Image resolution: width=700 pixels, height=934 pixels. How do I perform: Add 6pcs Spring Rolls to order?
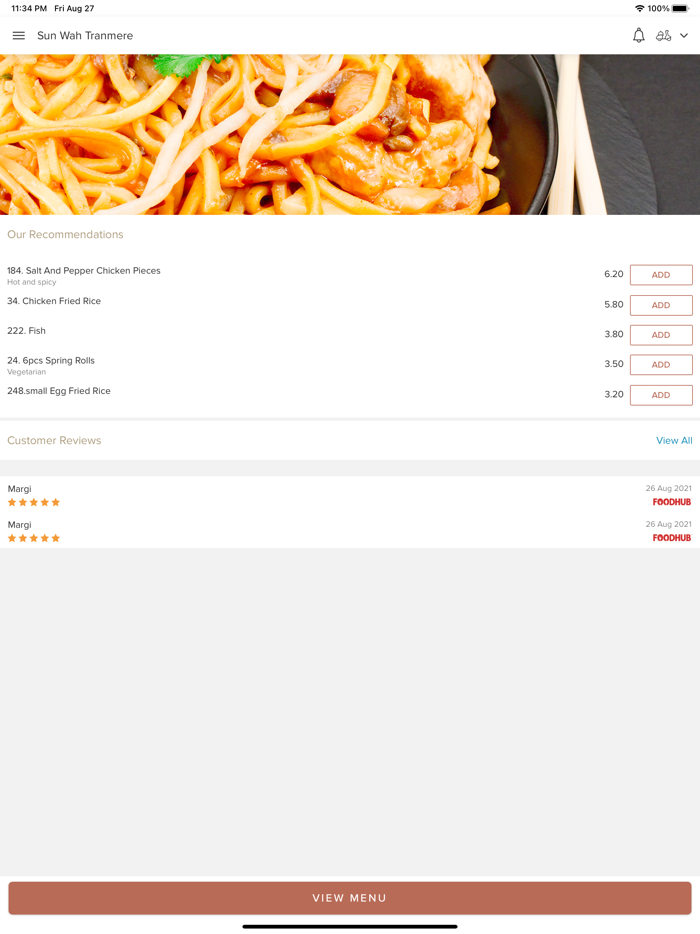660,365
